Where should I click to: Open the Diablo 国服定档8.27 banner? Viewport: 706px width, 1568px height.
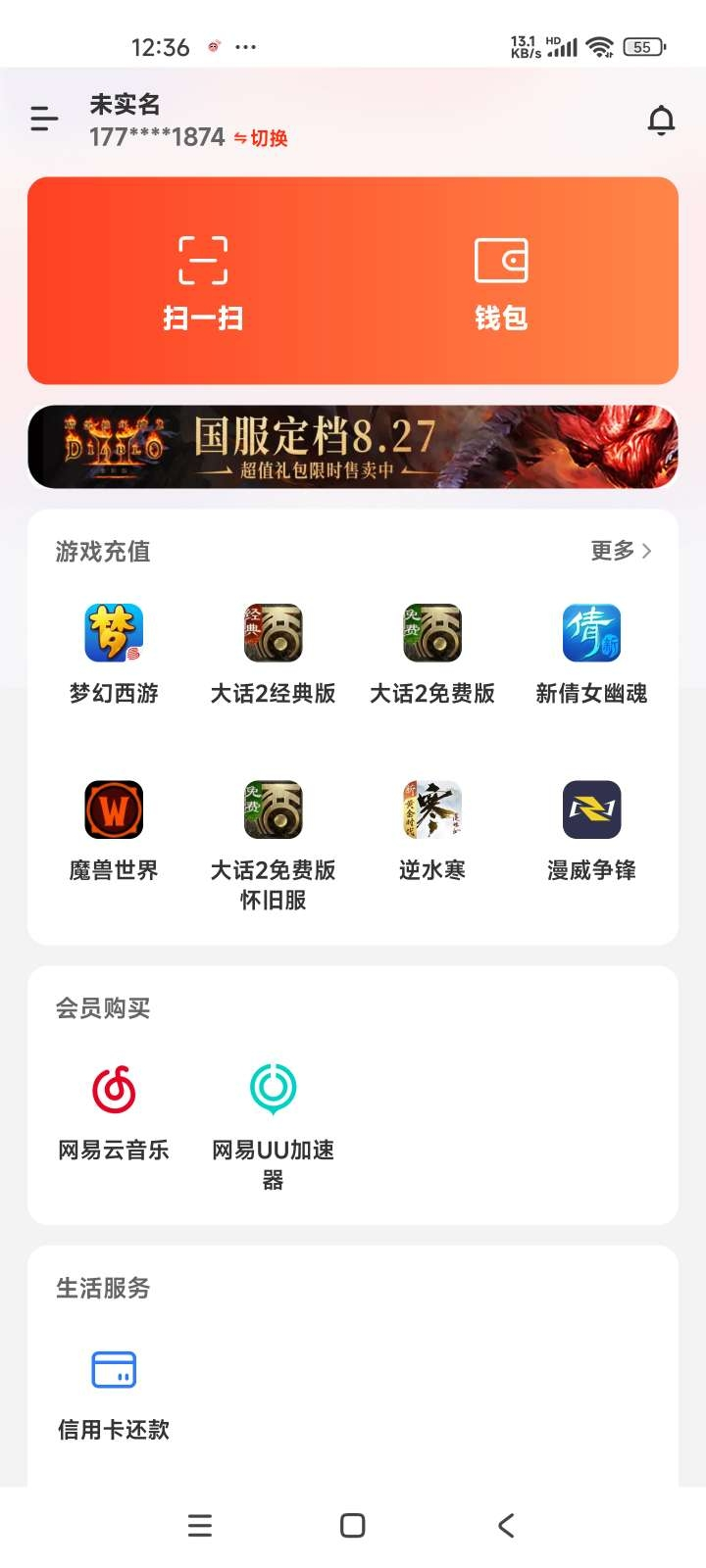point(353,447)
